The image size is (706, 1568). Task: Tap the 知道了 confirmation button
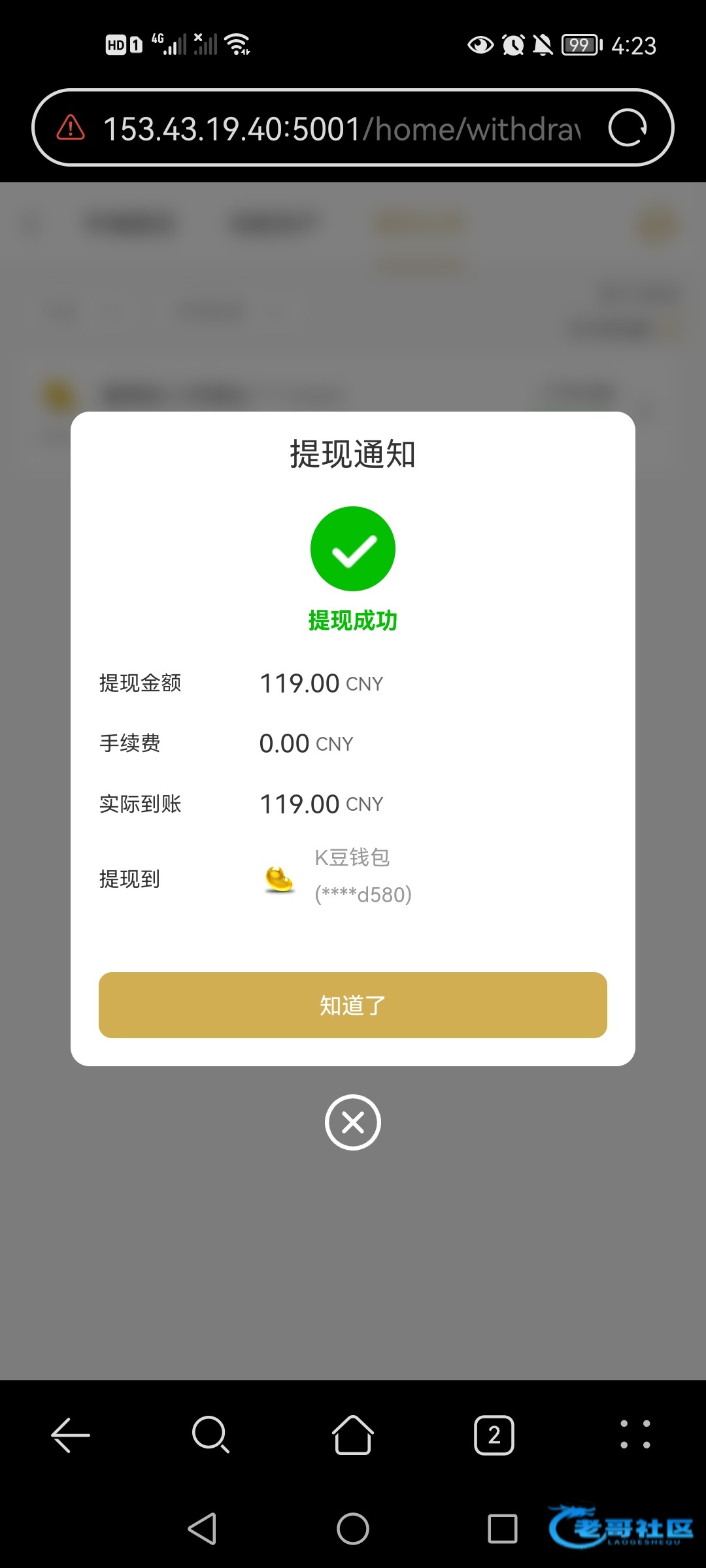pos(353,1005)
